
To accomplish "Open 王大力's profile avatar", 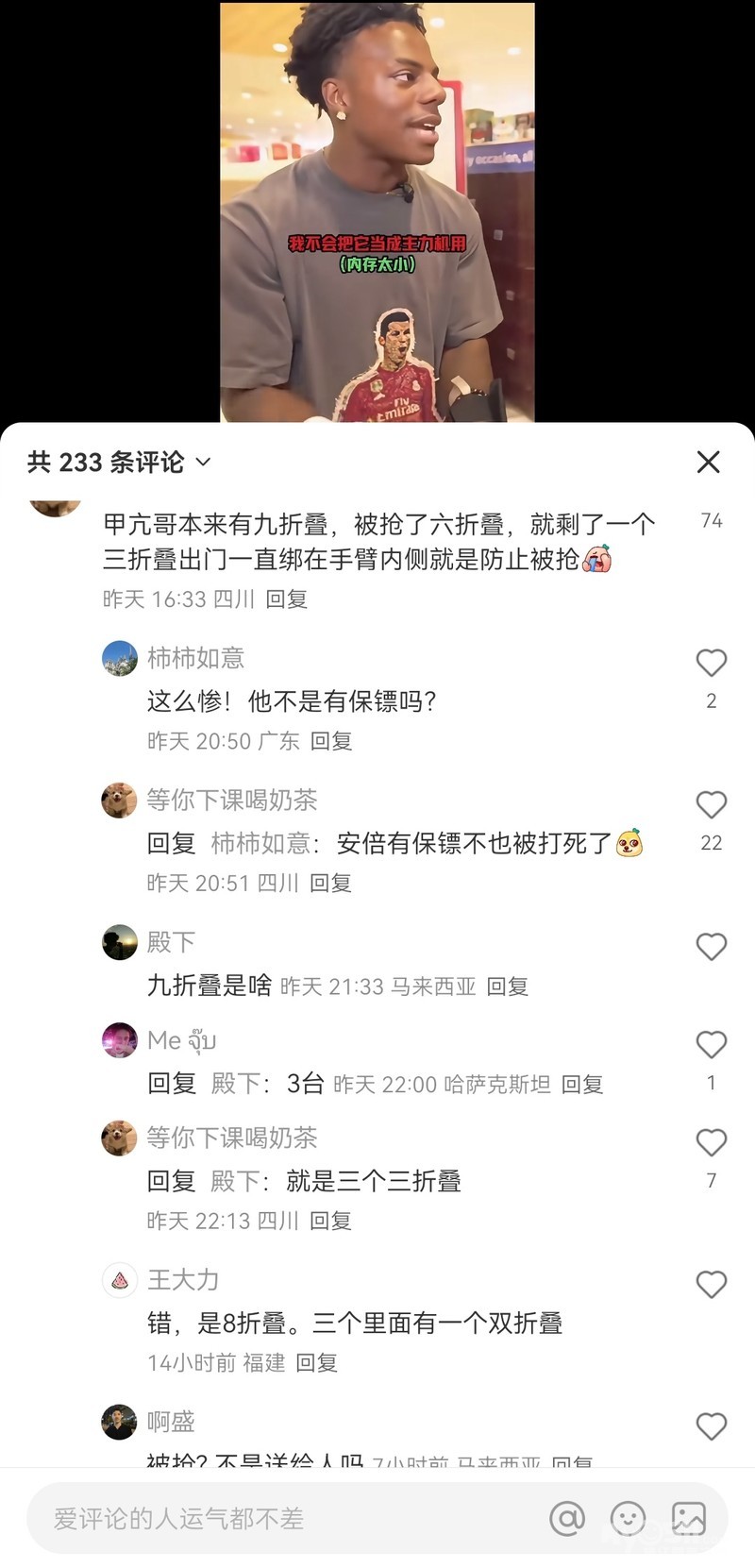I will [120, 1281].
